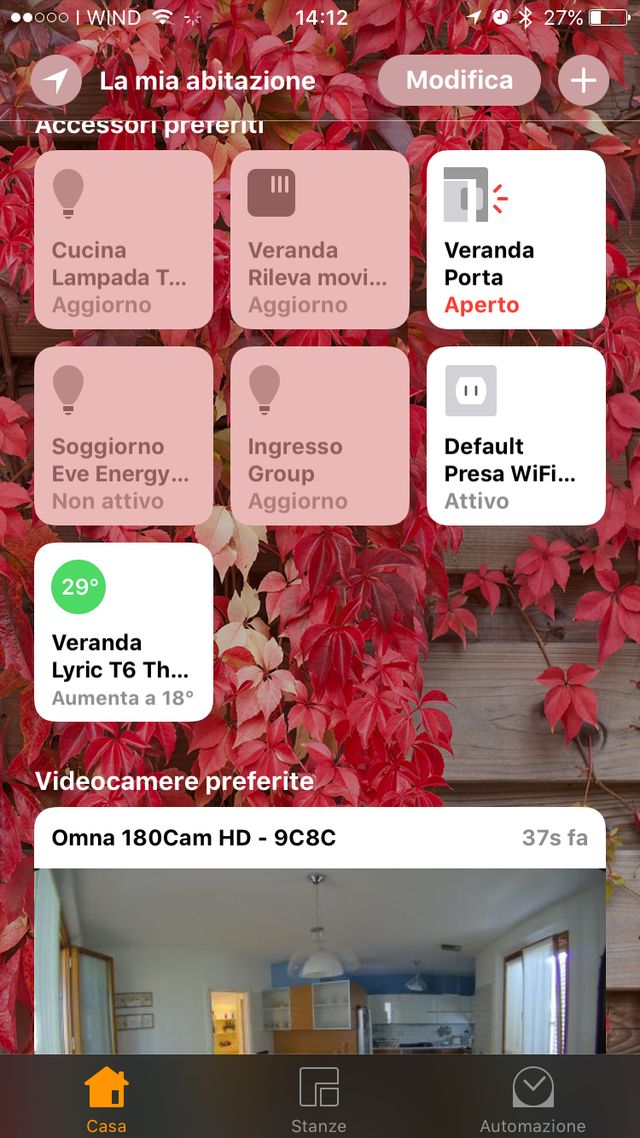Add a new accessory with plus
Screen dimensions: 640x1138
coord(583,81)
